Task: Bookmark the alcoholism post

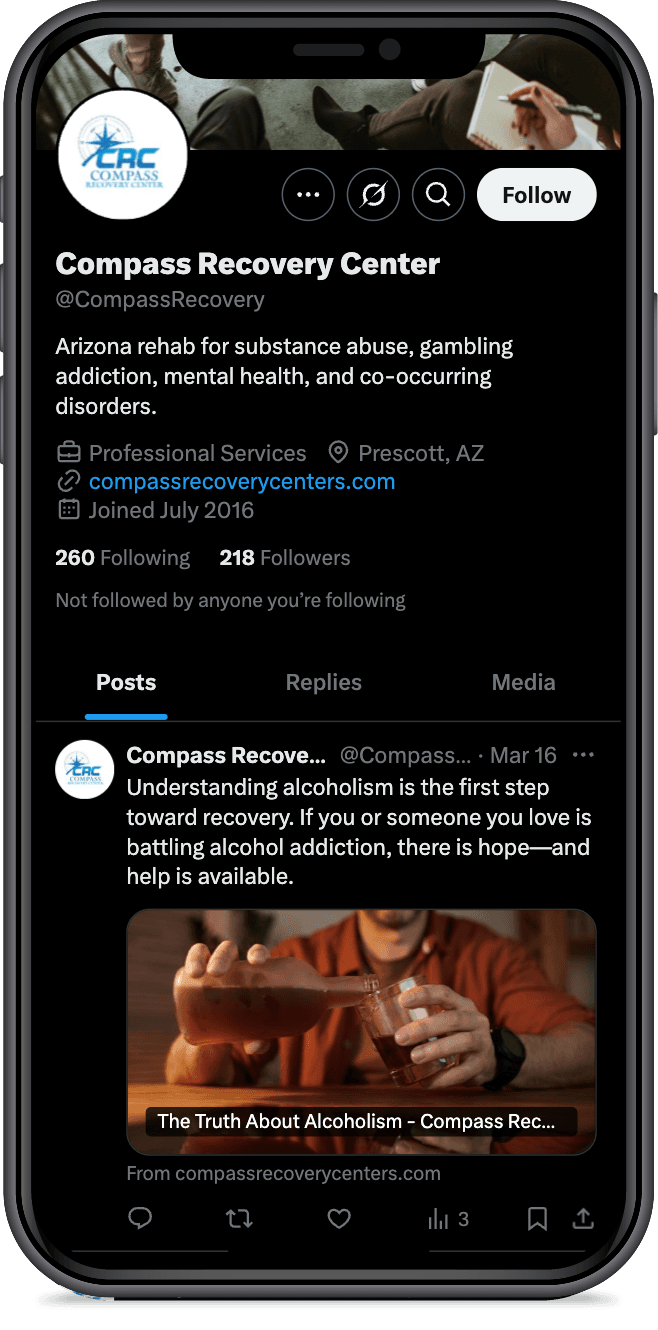Action: (x=537, y=1218)
